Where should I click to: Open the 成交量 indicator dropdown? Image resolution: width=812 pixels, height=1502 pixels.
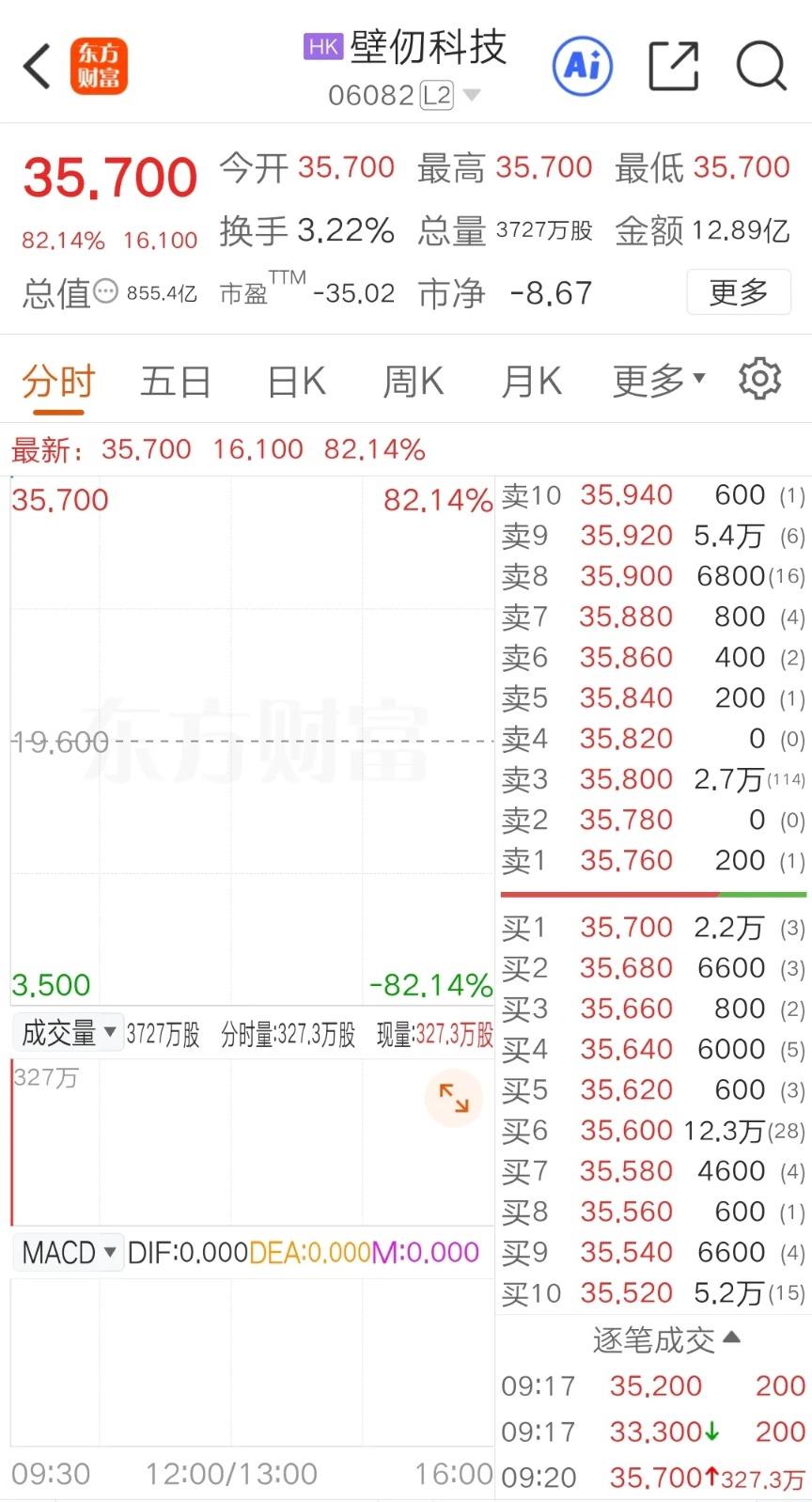click(x=66, y=1032)
